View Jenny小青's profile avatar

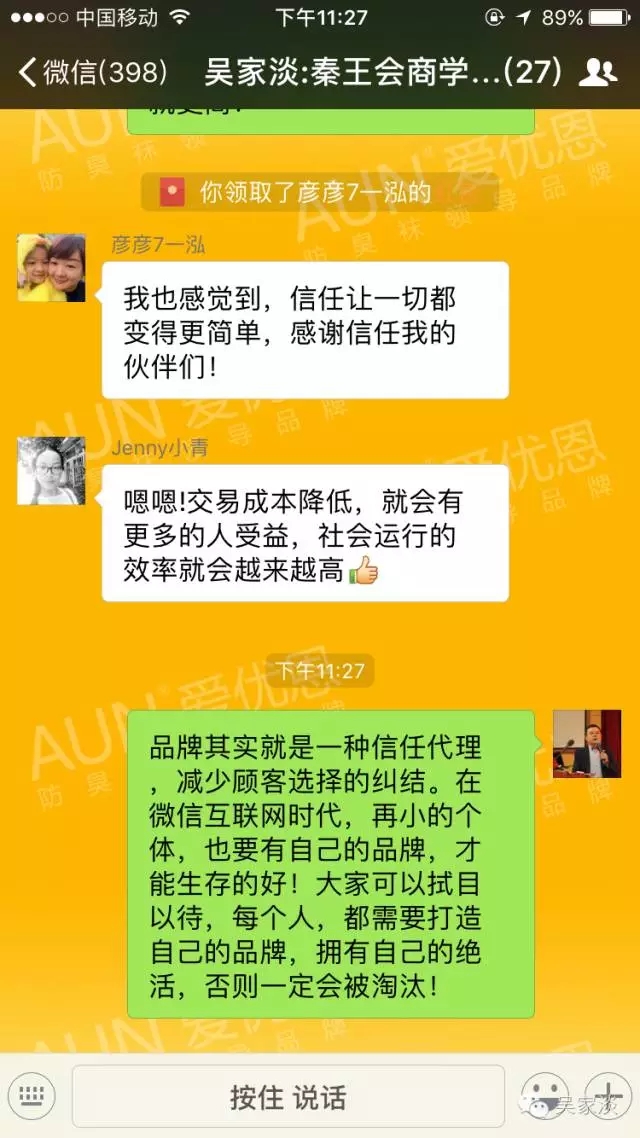[x=52, y=471]
